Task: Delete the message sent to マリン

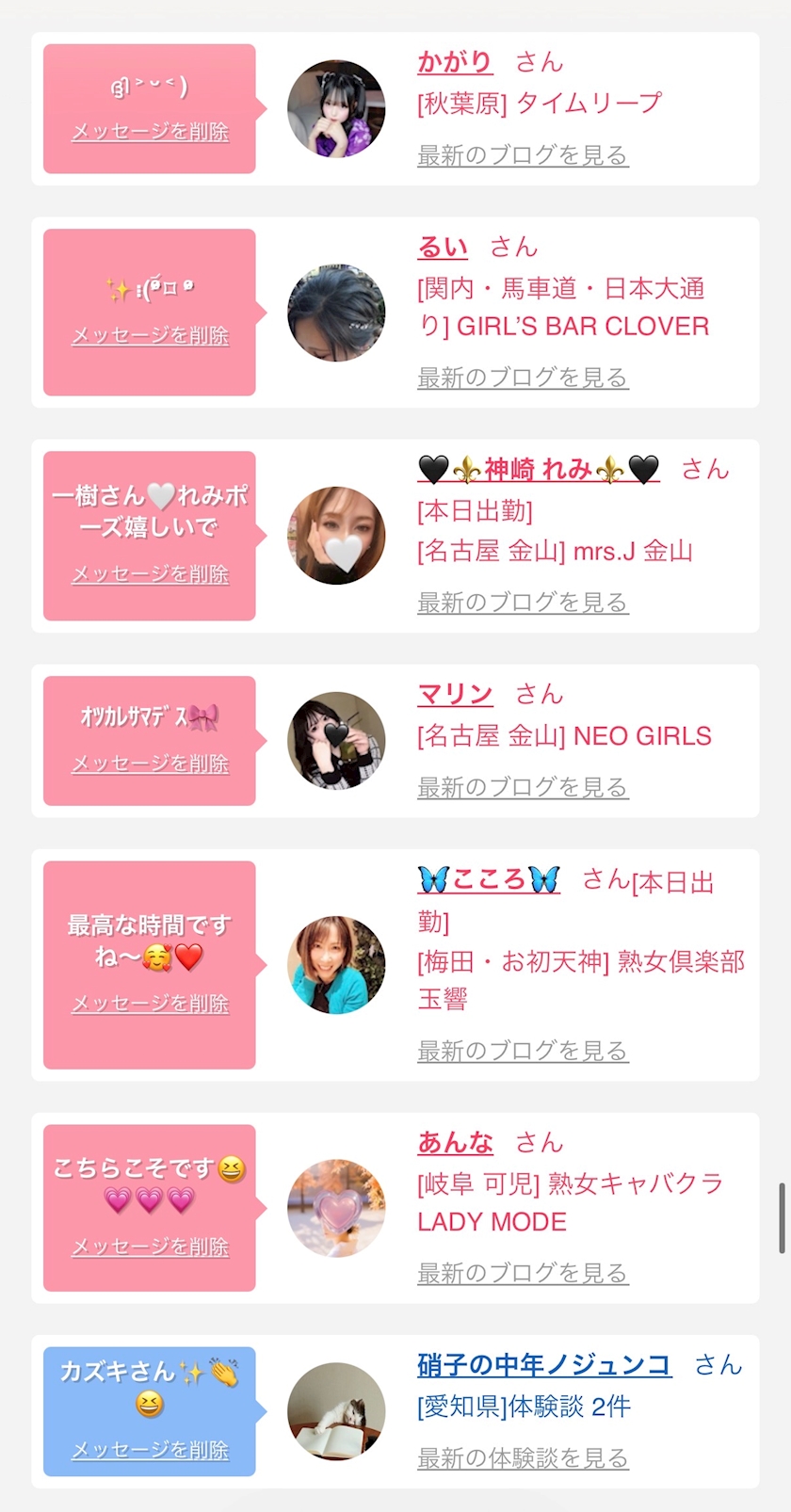Action: [x=150, y=764]
